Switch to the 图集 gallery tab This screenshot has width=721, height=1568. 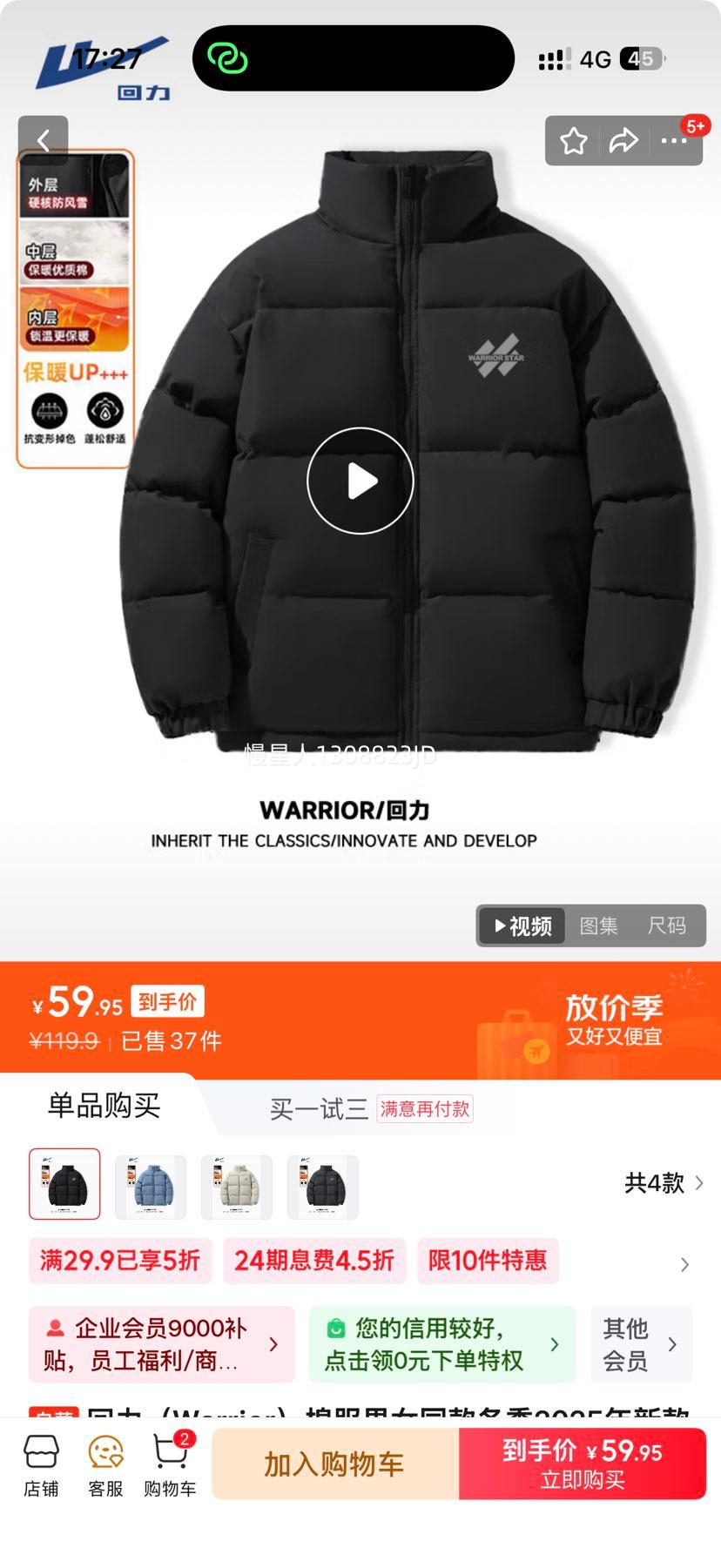(x=598, y=925)
